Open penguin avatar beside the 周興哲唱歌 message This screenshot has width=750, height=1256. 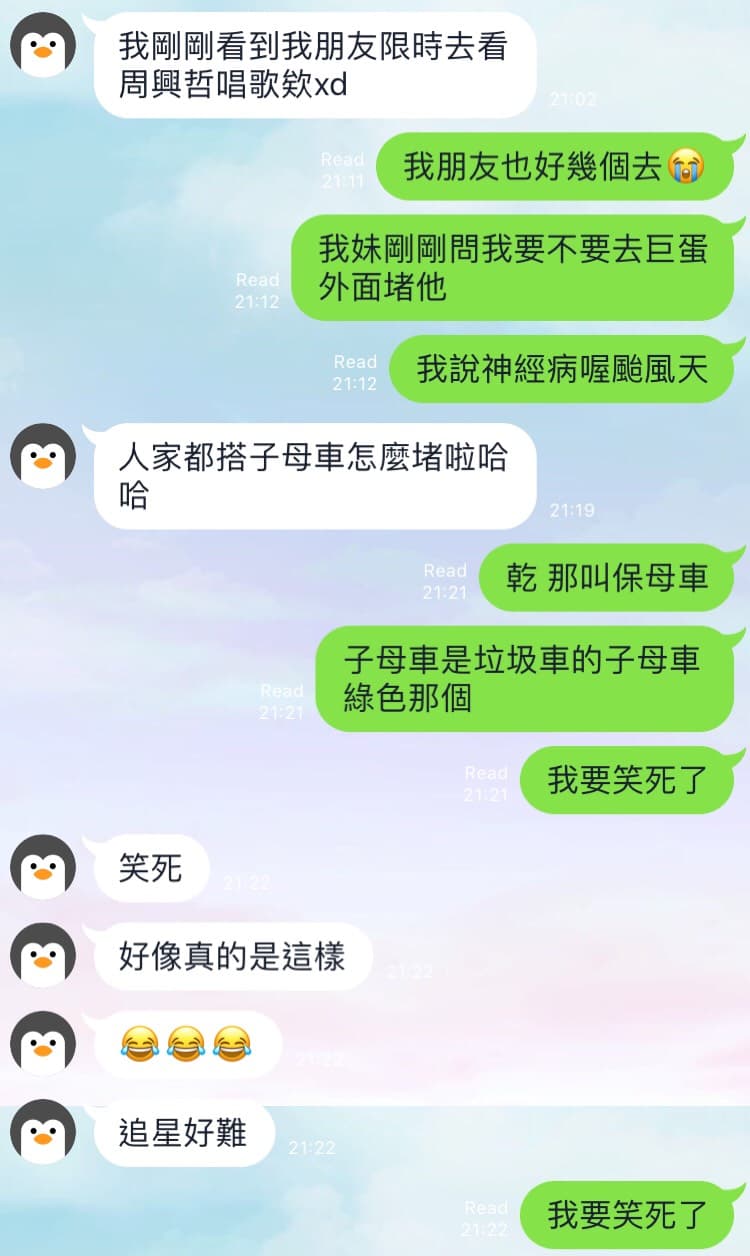(43, 45)
